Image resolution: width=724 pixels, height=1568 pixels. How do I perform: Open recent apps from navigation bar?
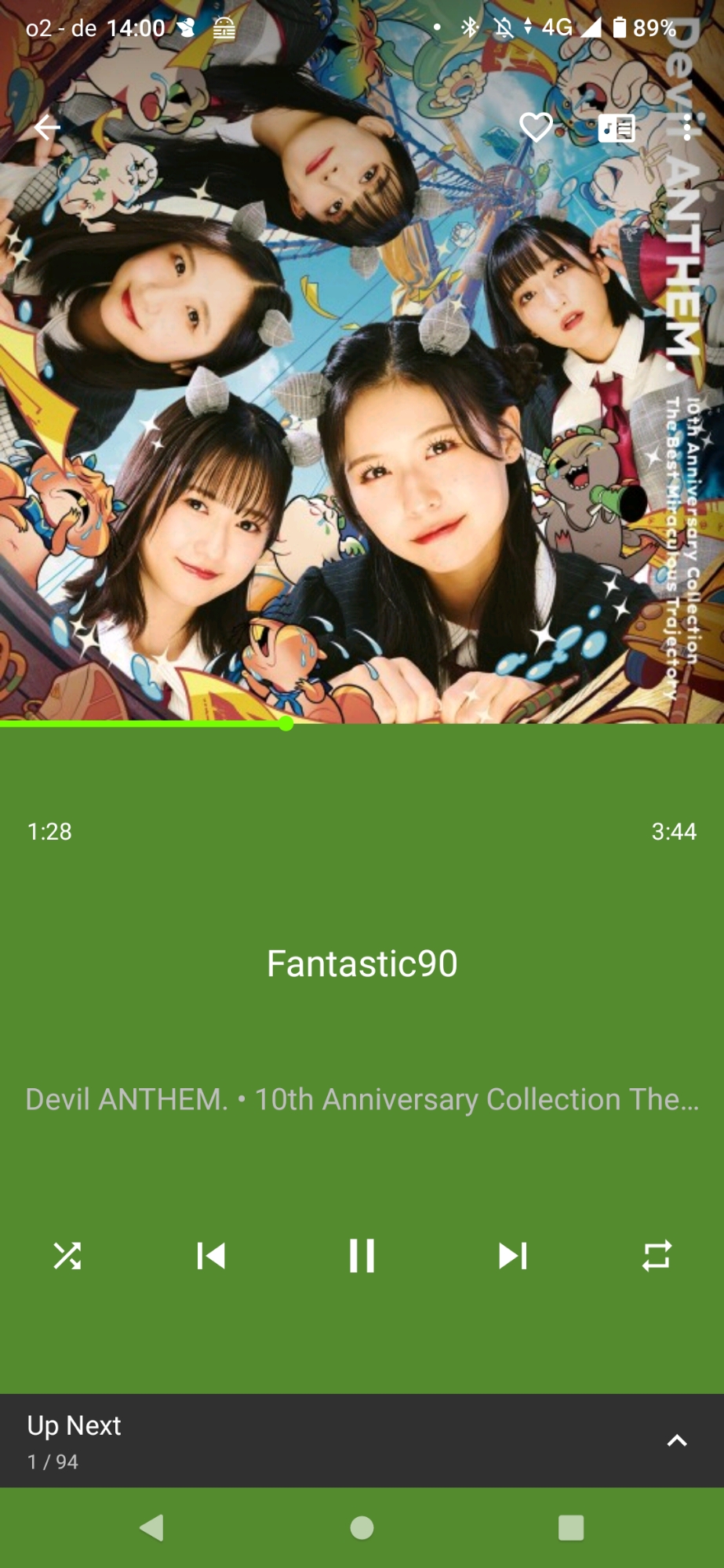coord(571,1527)
